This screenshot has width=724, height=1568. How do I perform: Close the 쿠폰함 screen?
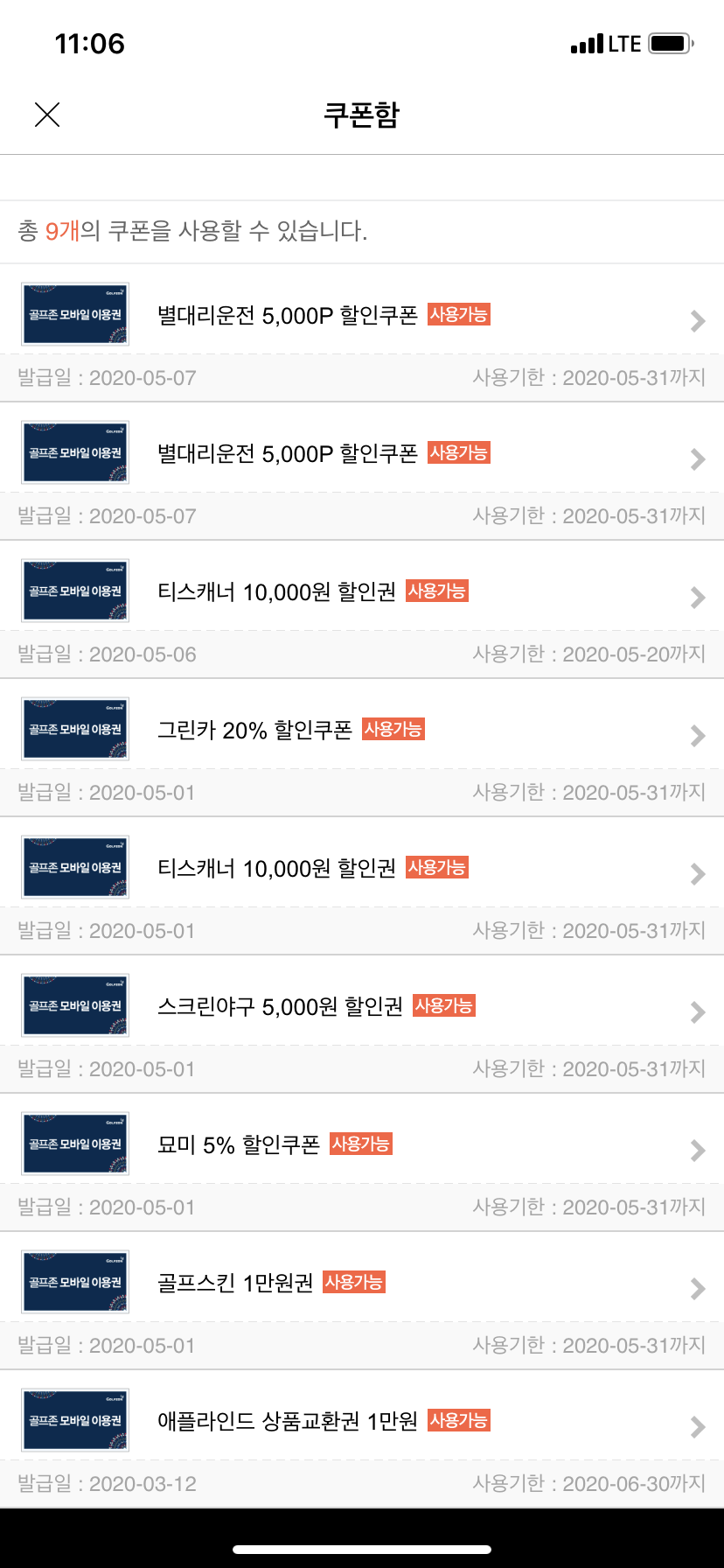[47, 115]
